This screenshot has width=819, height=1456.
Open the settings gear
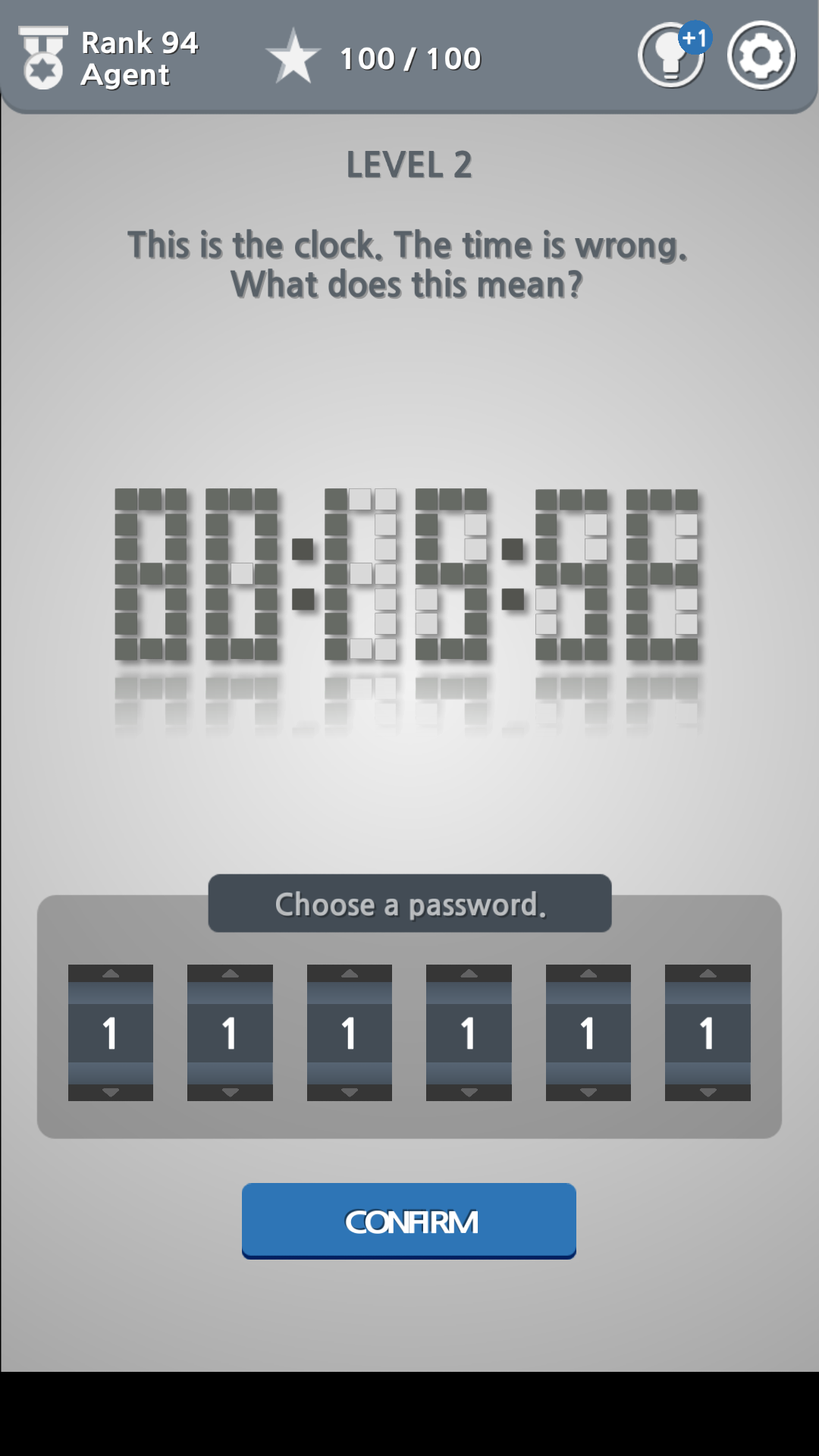(761, 56)
